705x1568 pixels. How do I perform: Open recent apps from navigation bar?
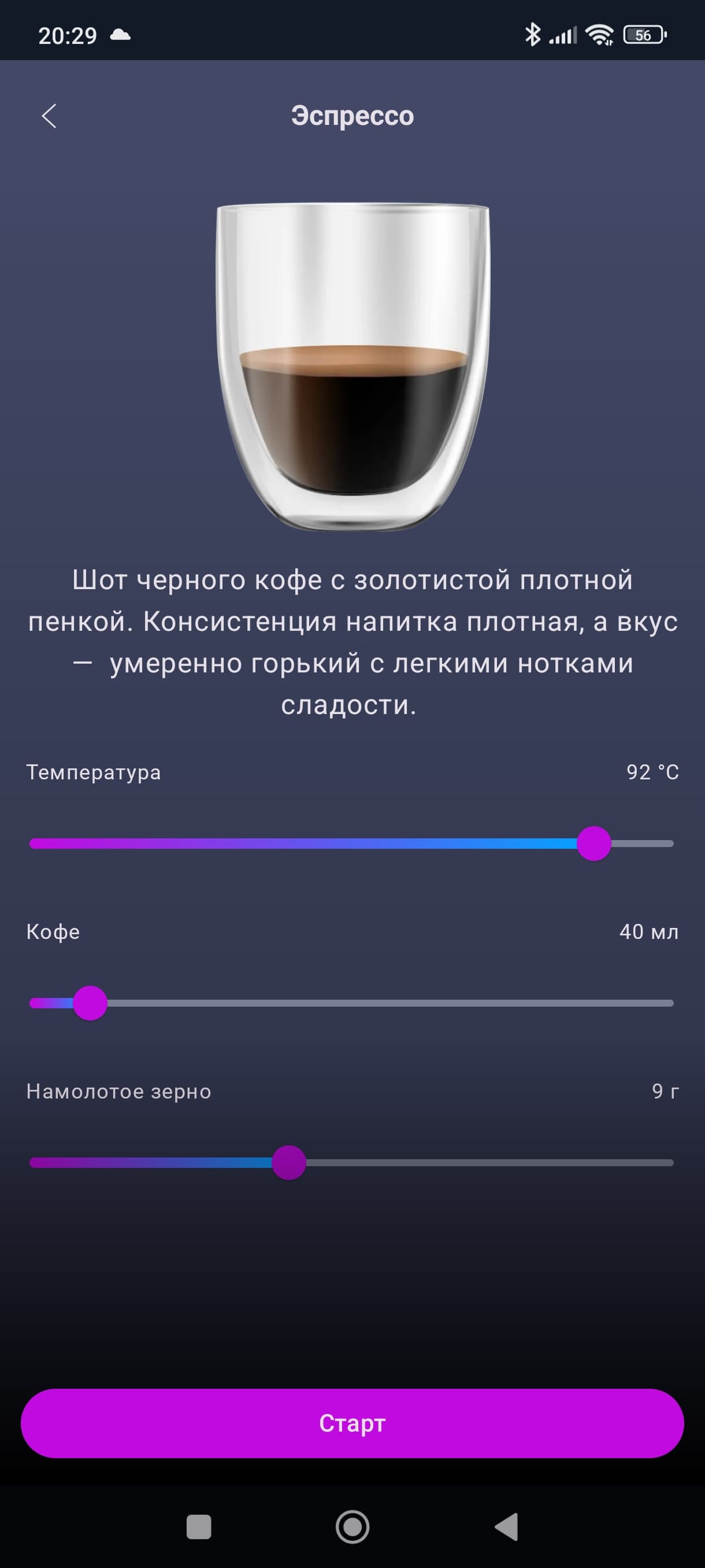coord(199,1526)
